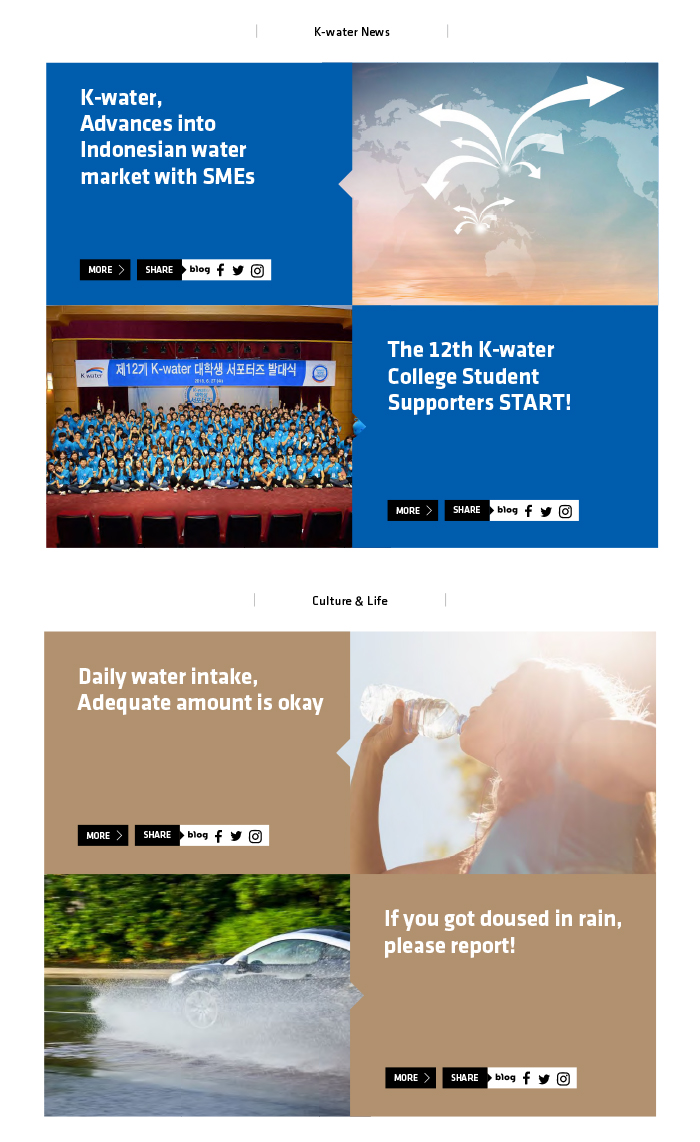Share the College Student Supporters article on Instagram

(565, 511)
